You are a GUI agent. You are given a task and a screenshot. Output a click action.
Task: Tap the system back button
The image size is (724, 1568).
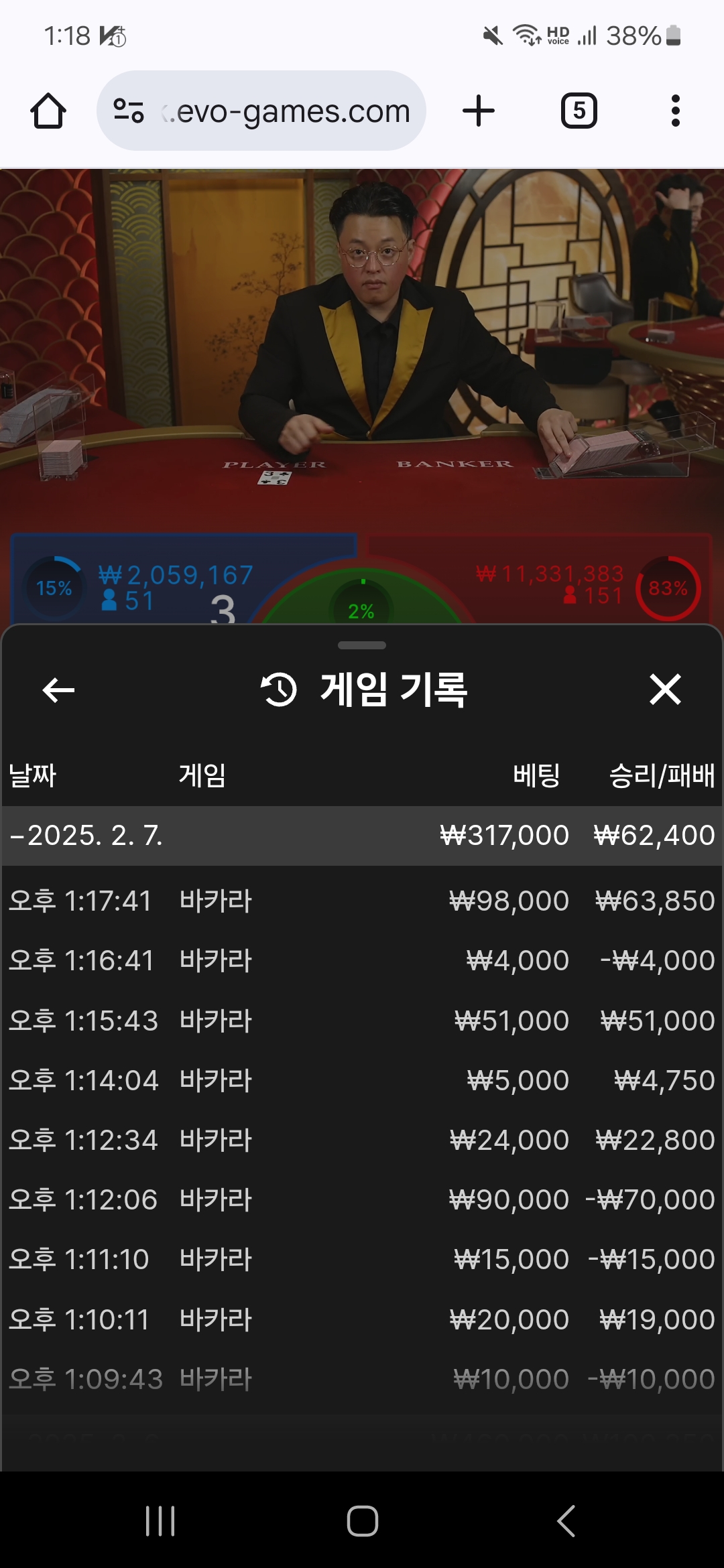pyautogui.click(x=566, y=1520)
